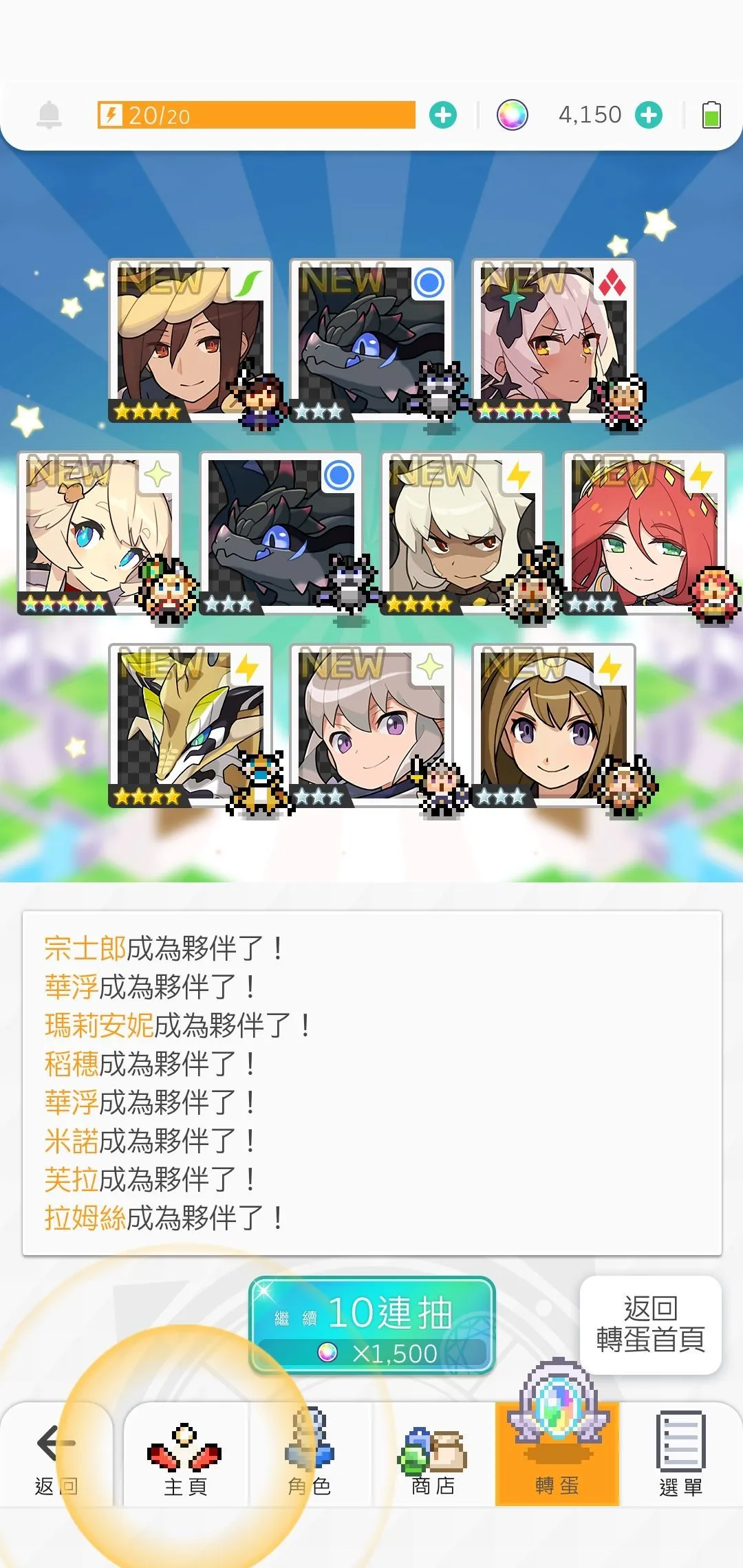Viewport: 743px width, 1568px height.
Task: Go back with the 返回 button
Action: [55, 1455]
